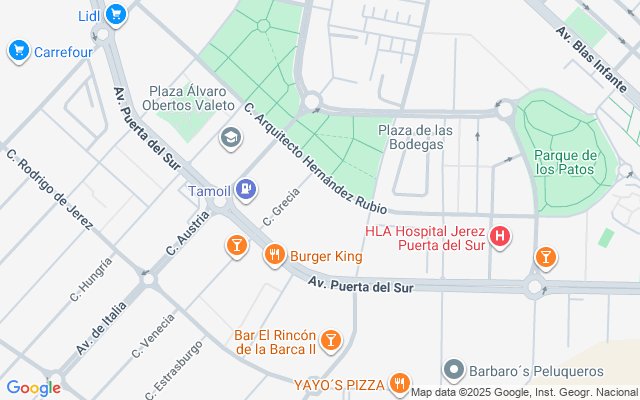
Task: Select the Carrefour shopping pin
Action: 19,51
